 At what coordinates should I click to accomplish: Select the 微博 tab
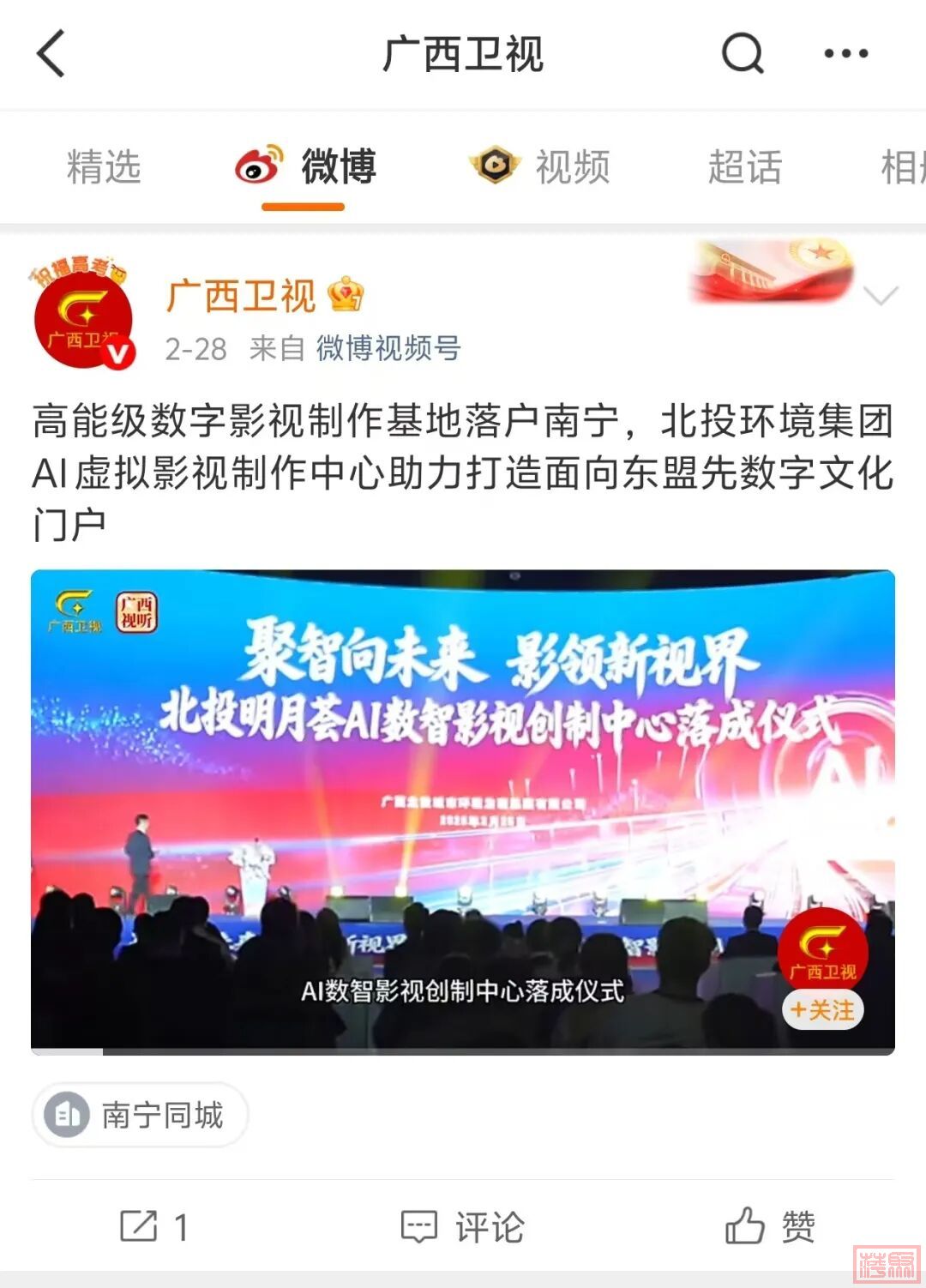point(306,166)
